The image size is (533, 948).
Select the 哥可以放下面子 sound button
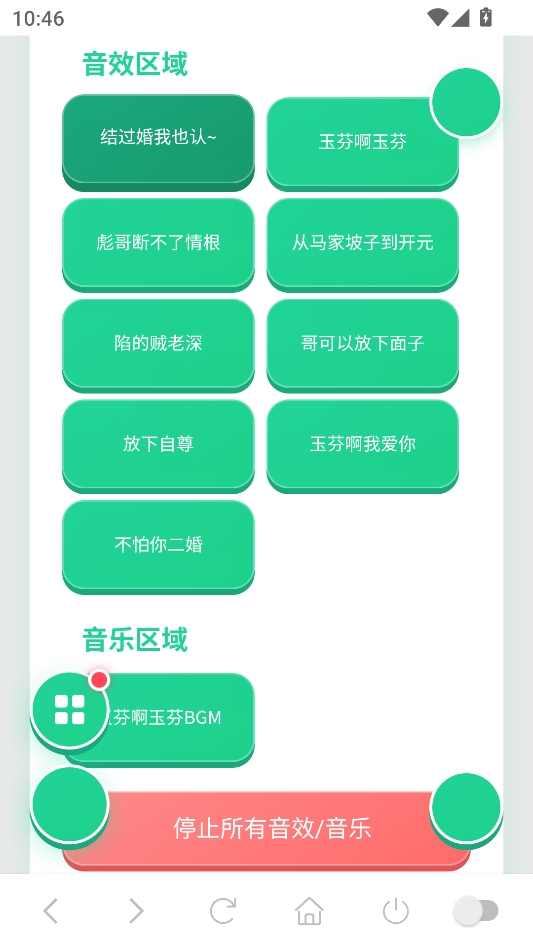tap(363, 345)
